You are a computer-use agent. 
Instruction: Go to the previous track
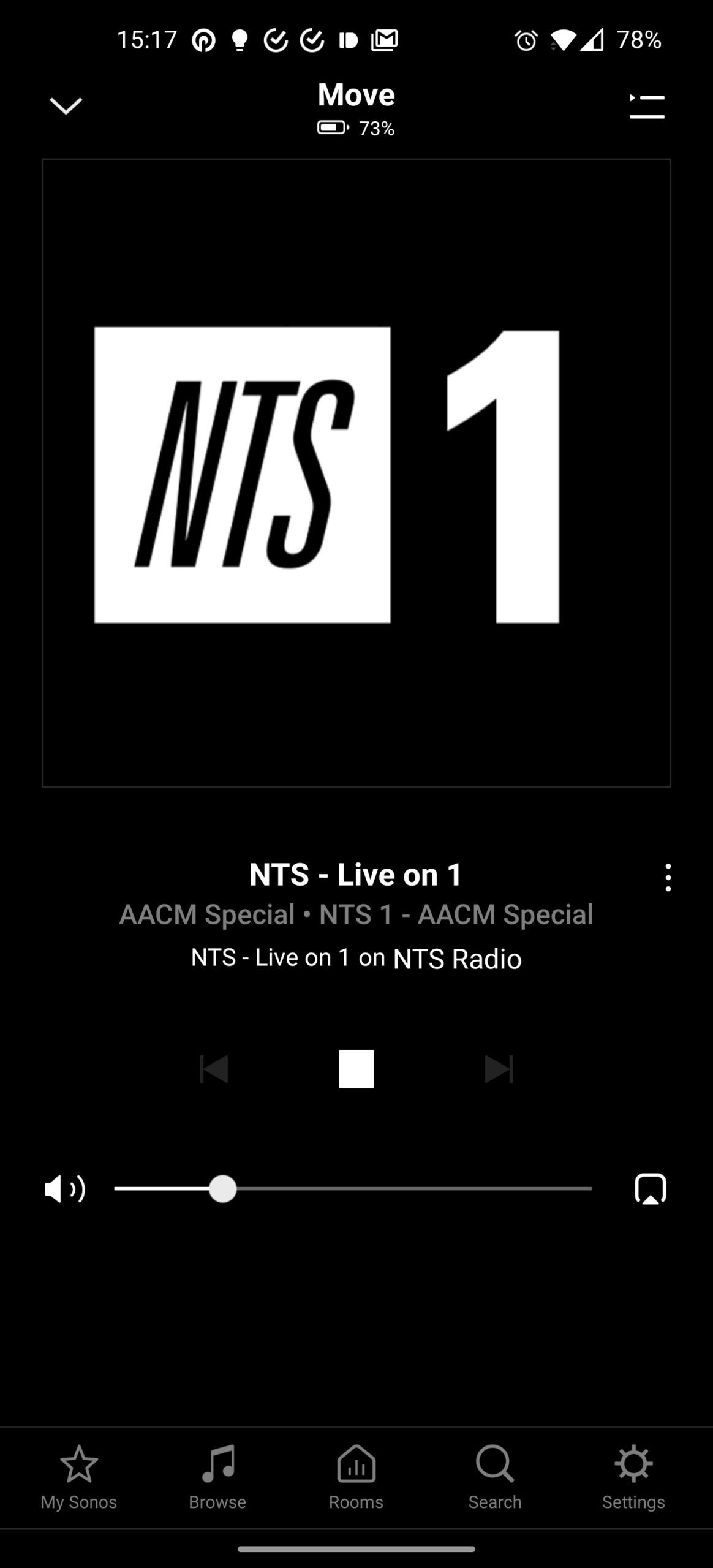click(216, 1067)
